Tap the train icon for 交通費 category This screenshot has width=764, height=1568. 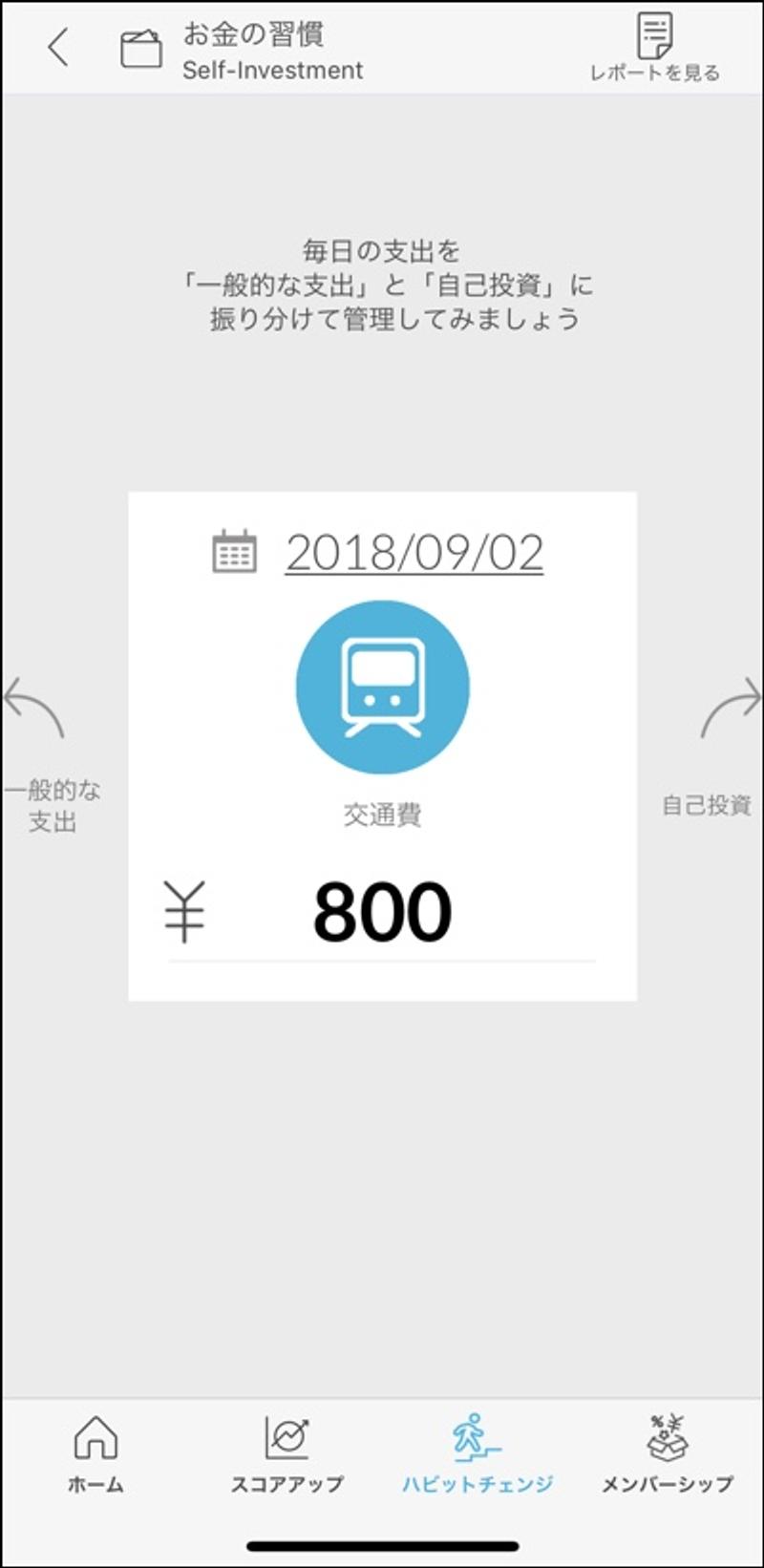point(382,688)
